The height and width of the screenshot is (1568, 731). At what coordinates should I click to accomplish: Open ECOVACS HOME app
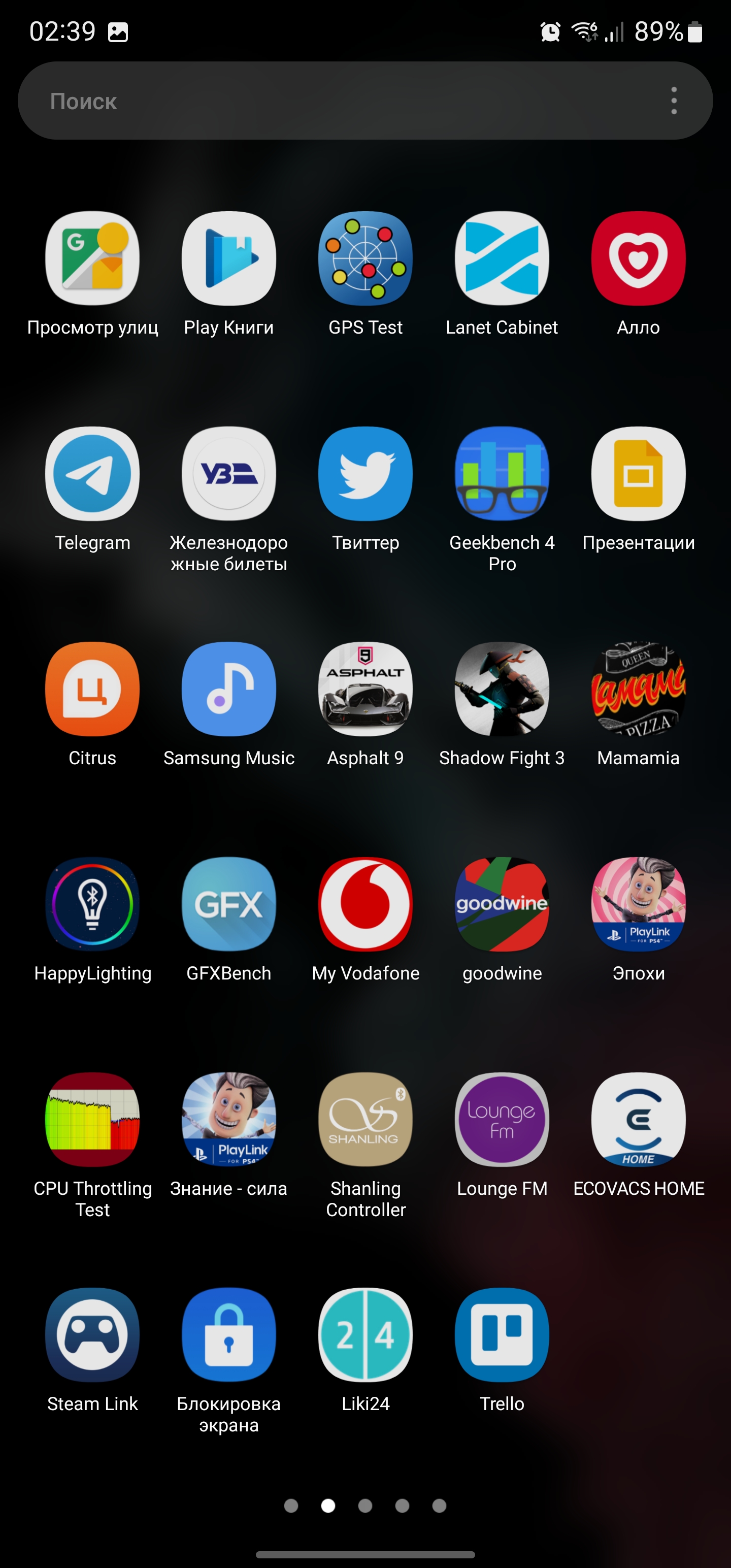pyautogui.click(x=638, y=1120)
